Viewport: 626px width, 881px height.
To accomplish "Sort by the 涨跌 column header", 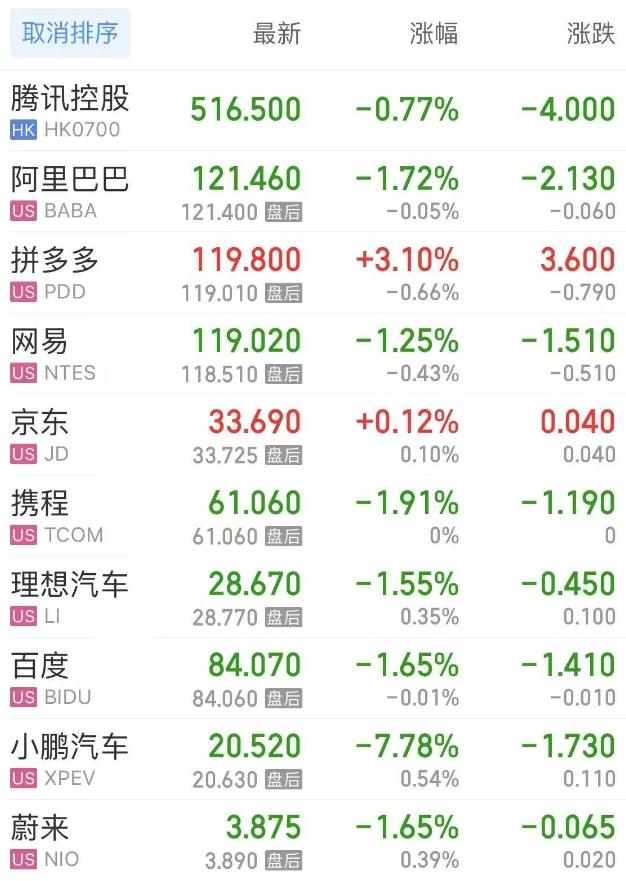I will tap(590, 33).
